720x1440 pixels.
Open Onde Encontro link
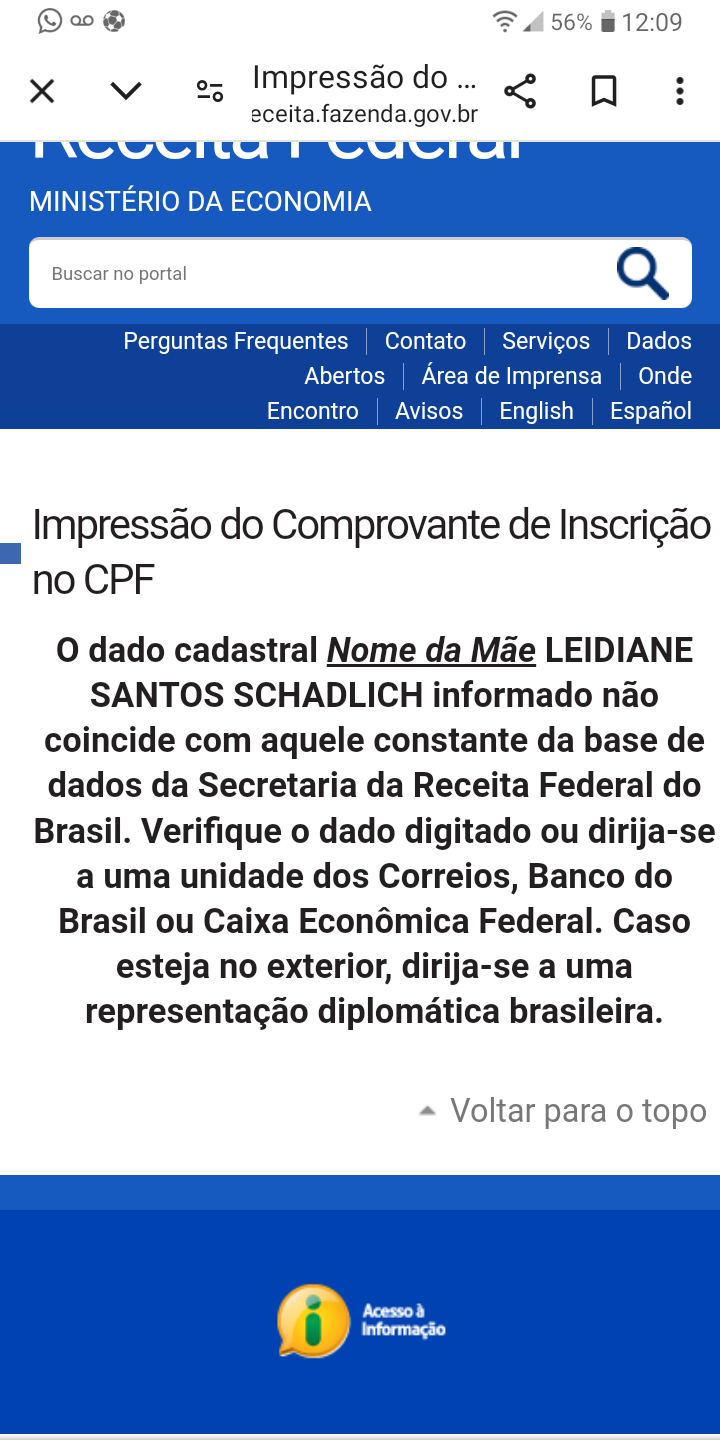tap(665, 376)
